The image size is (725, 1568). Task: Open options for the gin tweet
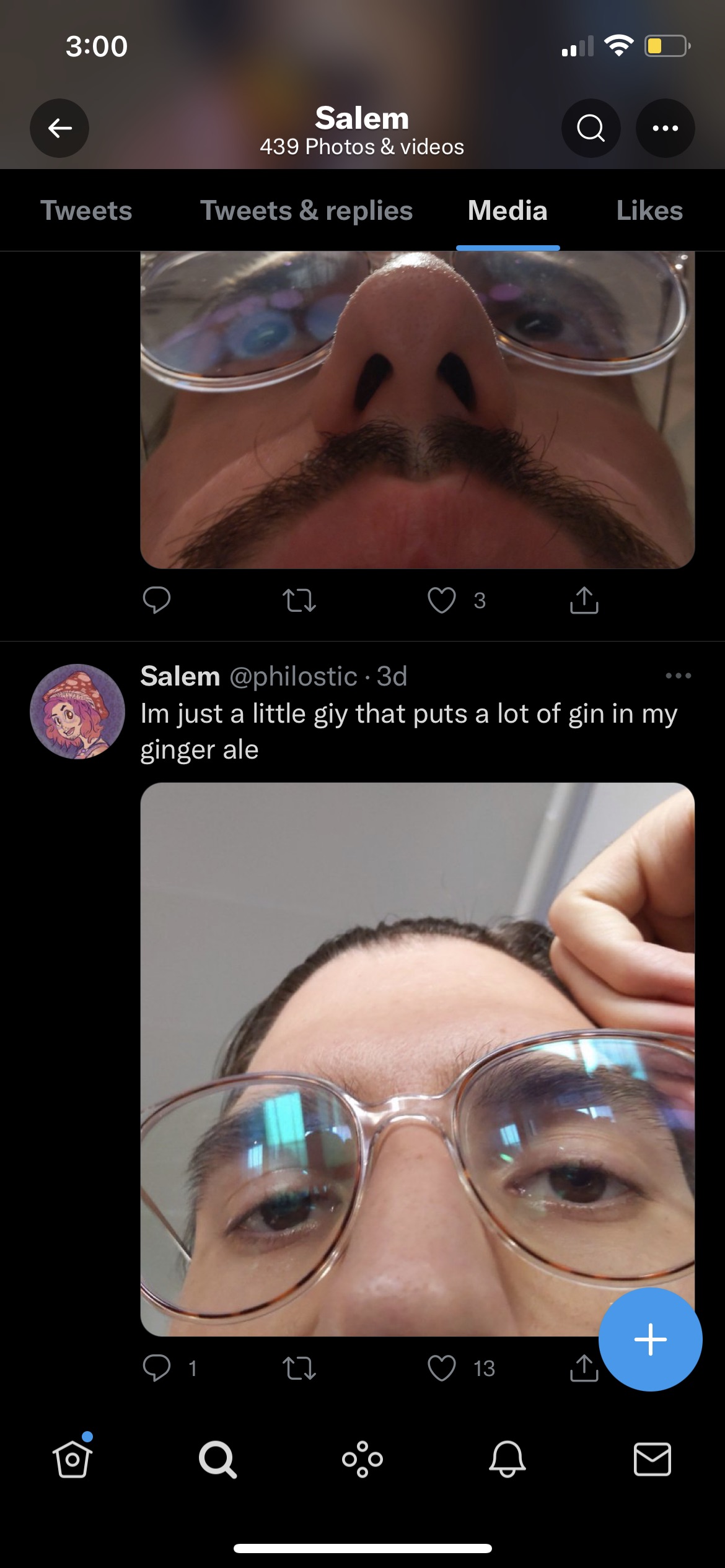(678, 676)
